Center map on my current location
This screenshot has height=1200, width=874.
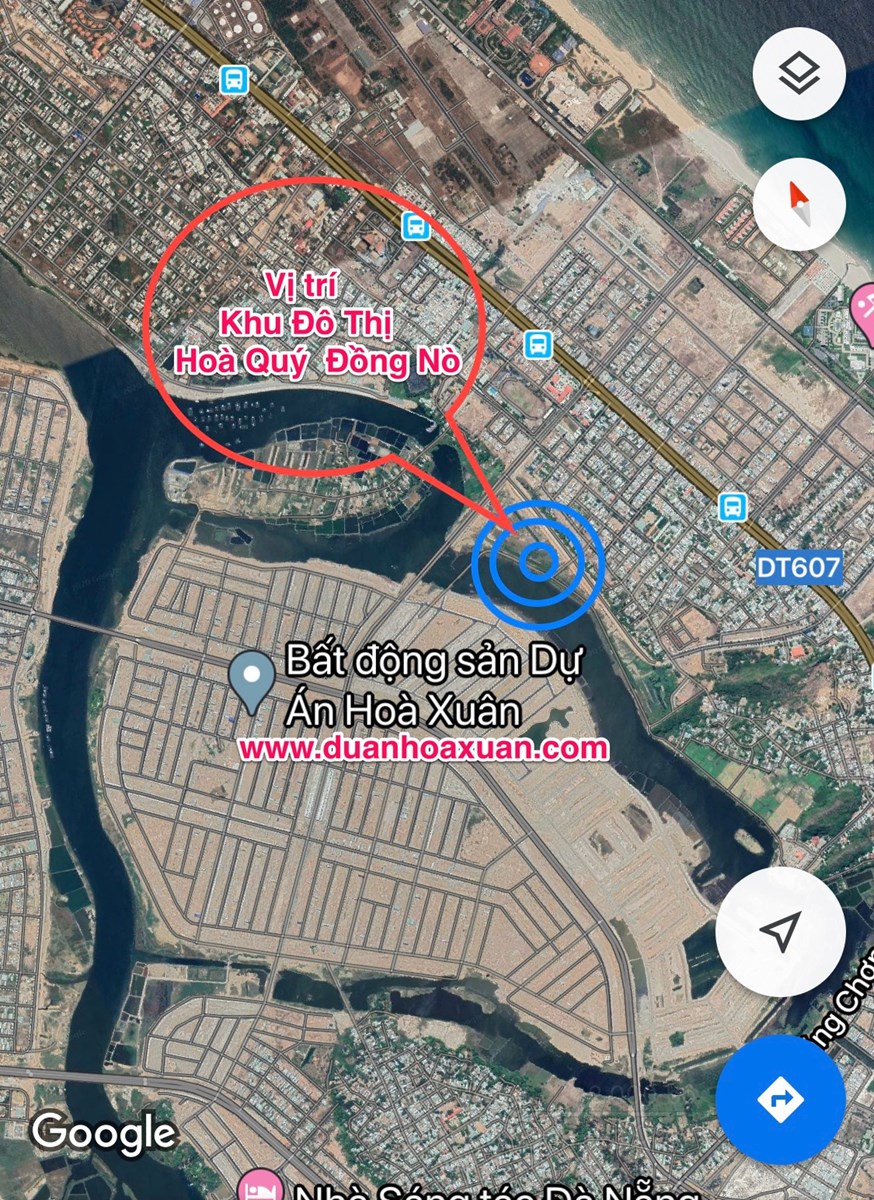[x=781, y=932]
